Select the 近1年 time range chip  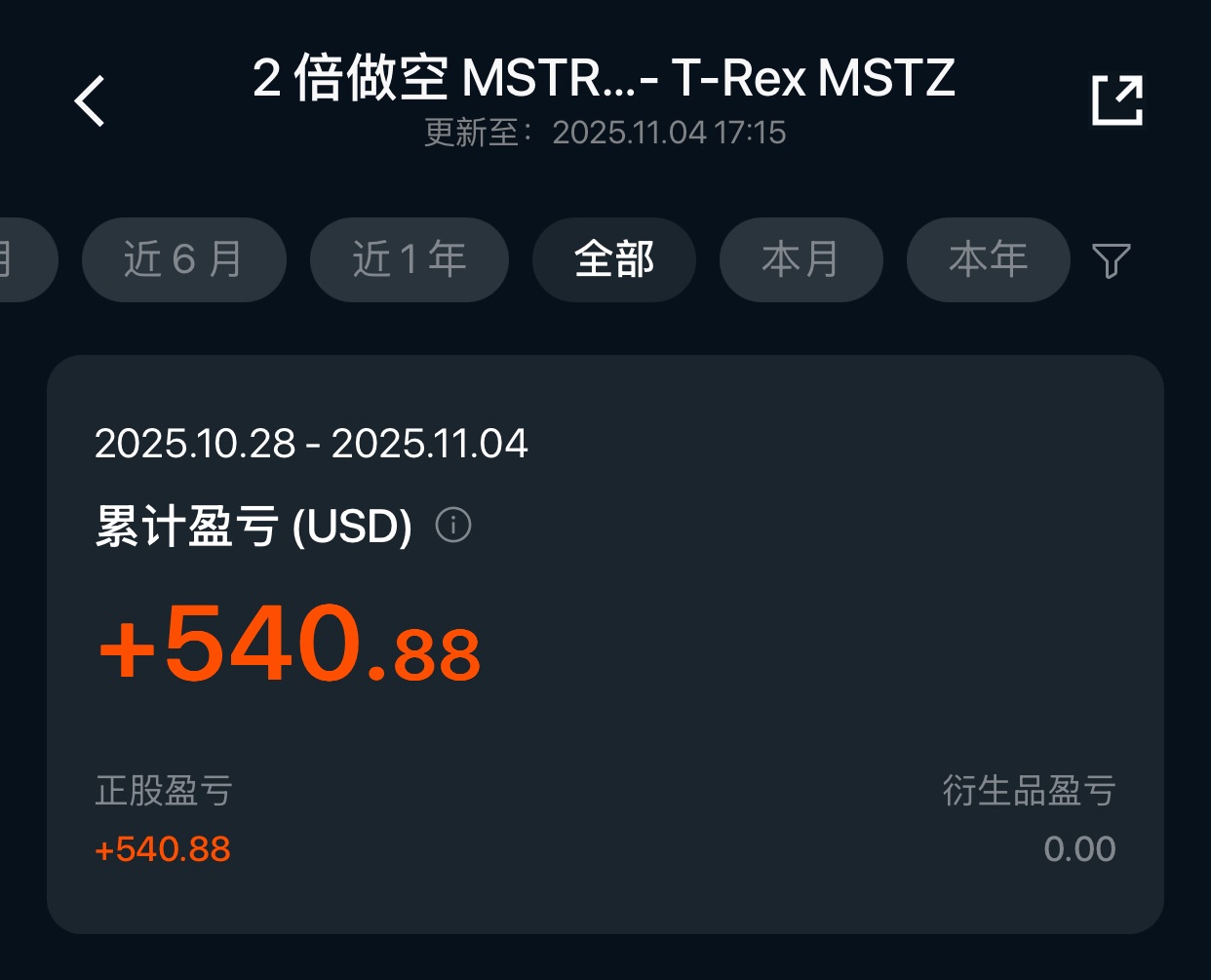[410, 259]
